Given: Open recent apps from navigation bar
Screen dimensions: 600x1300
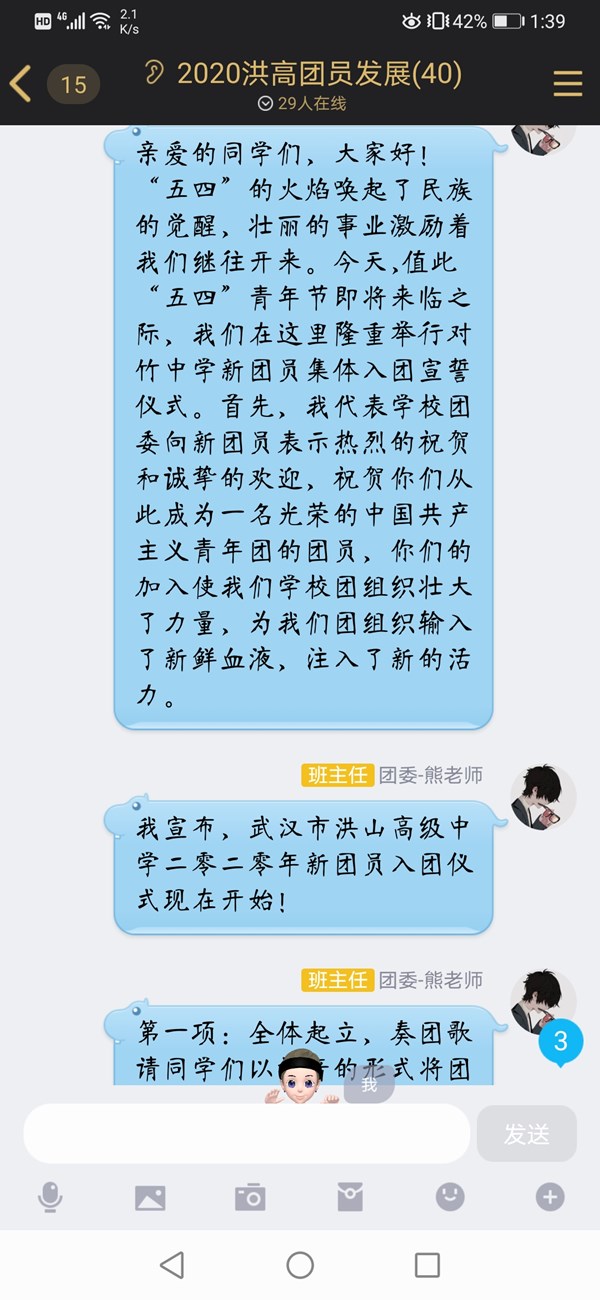Looking at the screenshot, I should click(x=427, y=1265).
